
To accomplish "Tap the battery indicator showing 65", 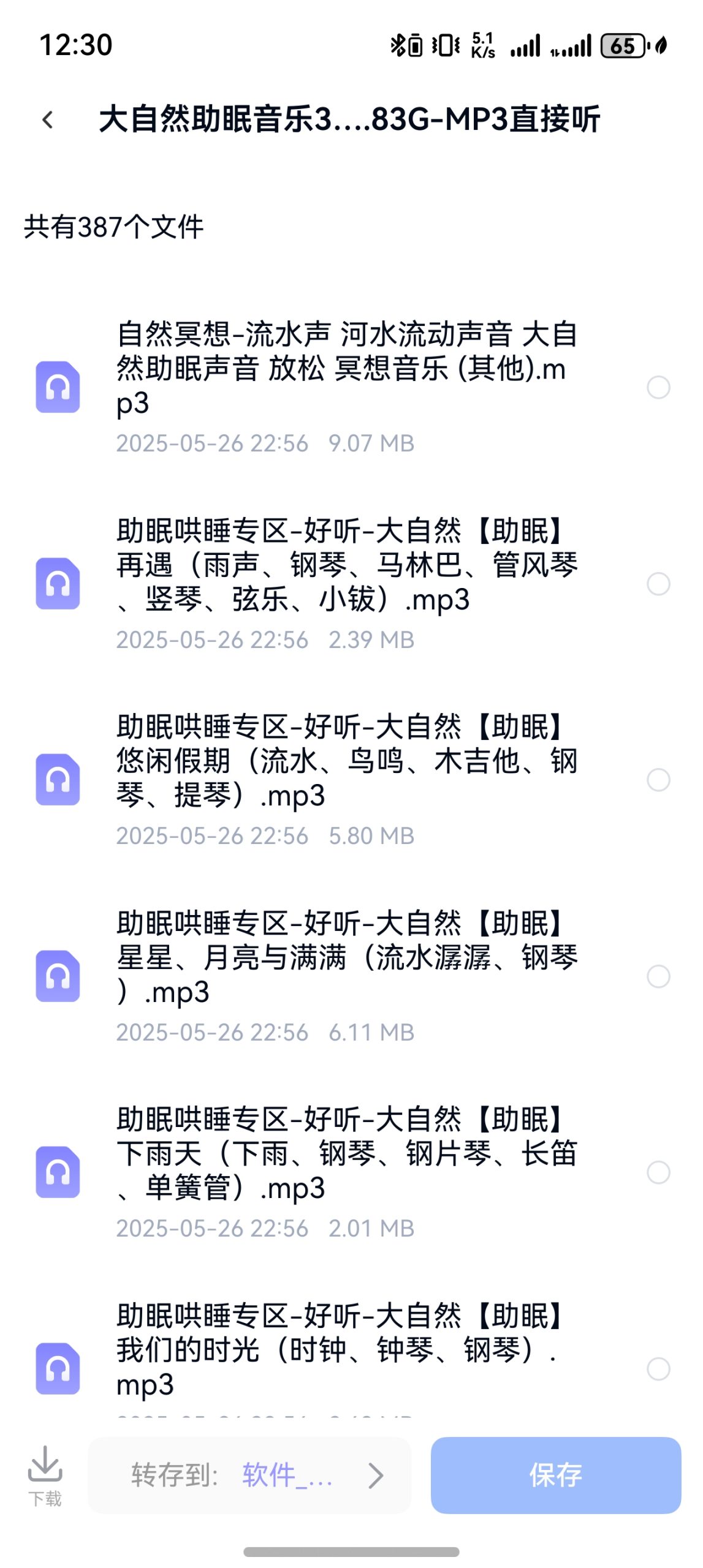I will [x=623, y=46].
